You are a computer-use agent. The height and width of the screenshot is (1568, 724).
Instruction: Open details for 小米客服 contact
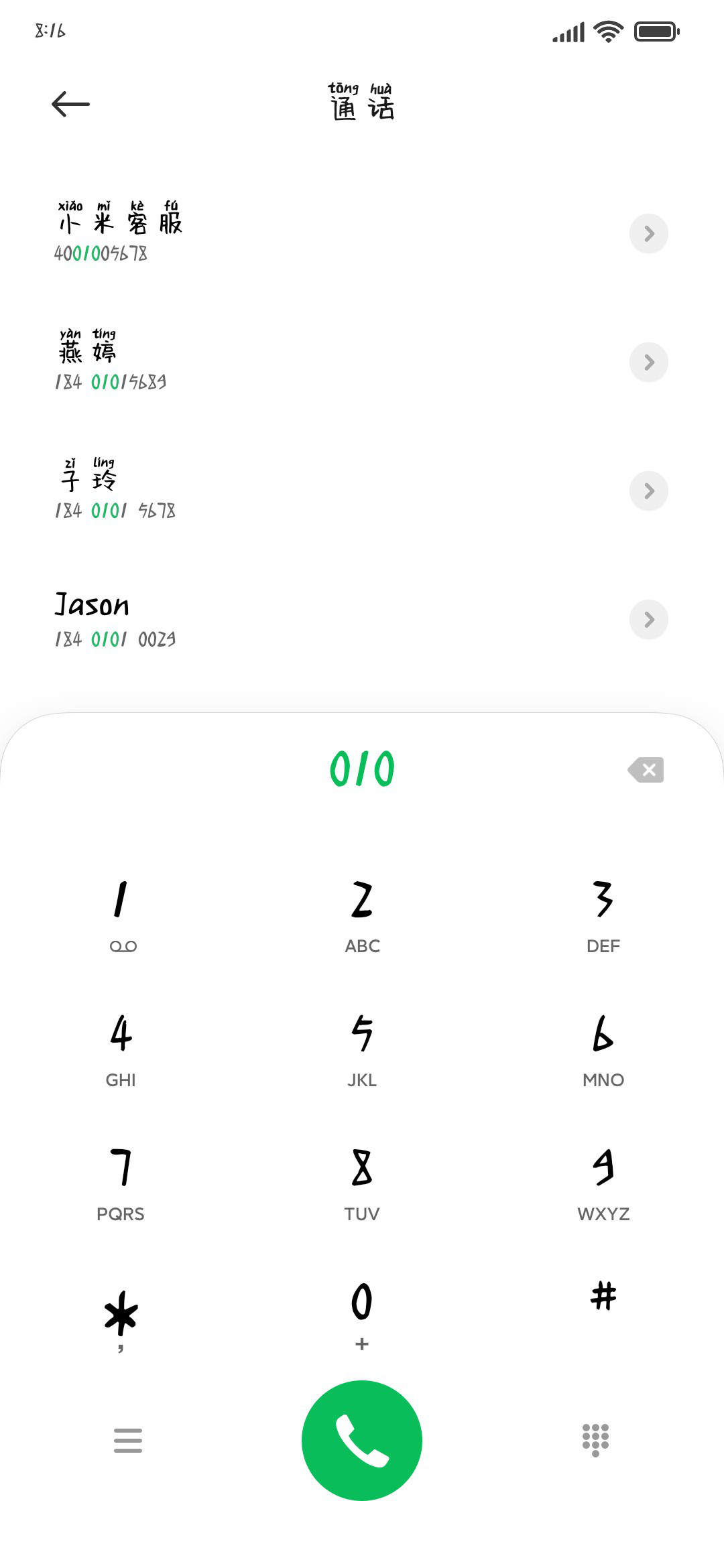(648, 234)
